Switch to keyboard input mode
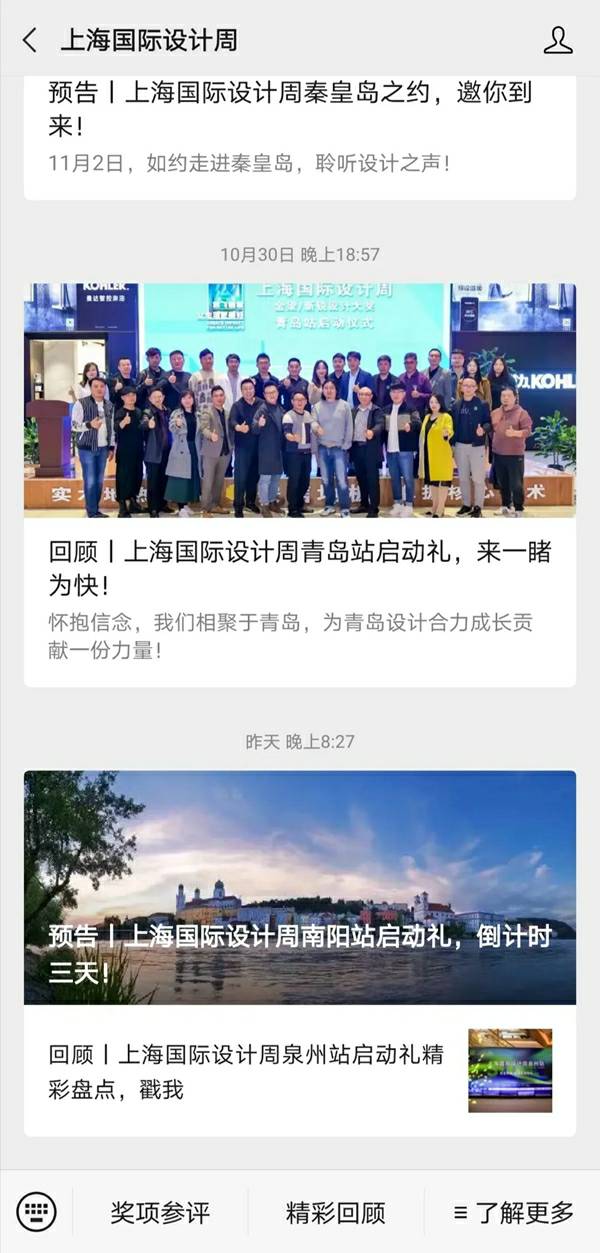 [x=37, y=1213]
